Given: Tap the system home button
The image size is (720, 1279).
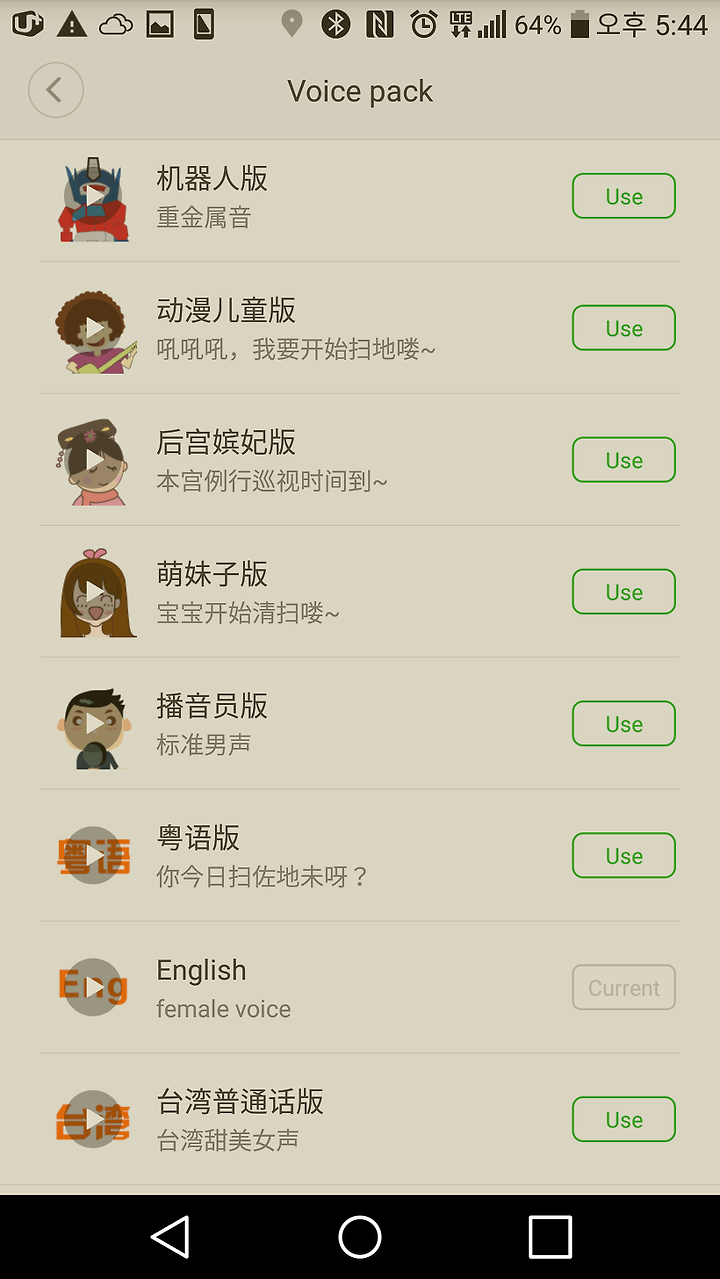Looking at the screenshot, I should click(360, 1237).
